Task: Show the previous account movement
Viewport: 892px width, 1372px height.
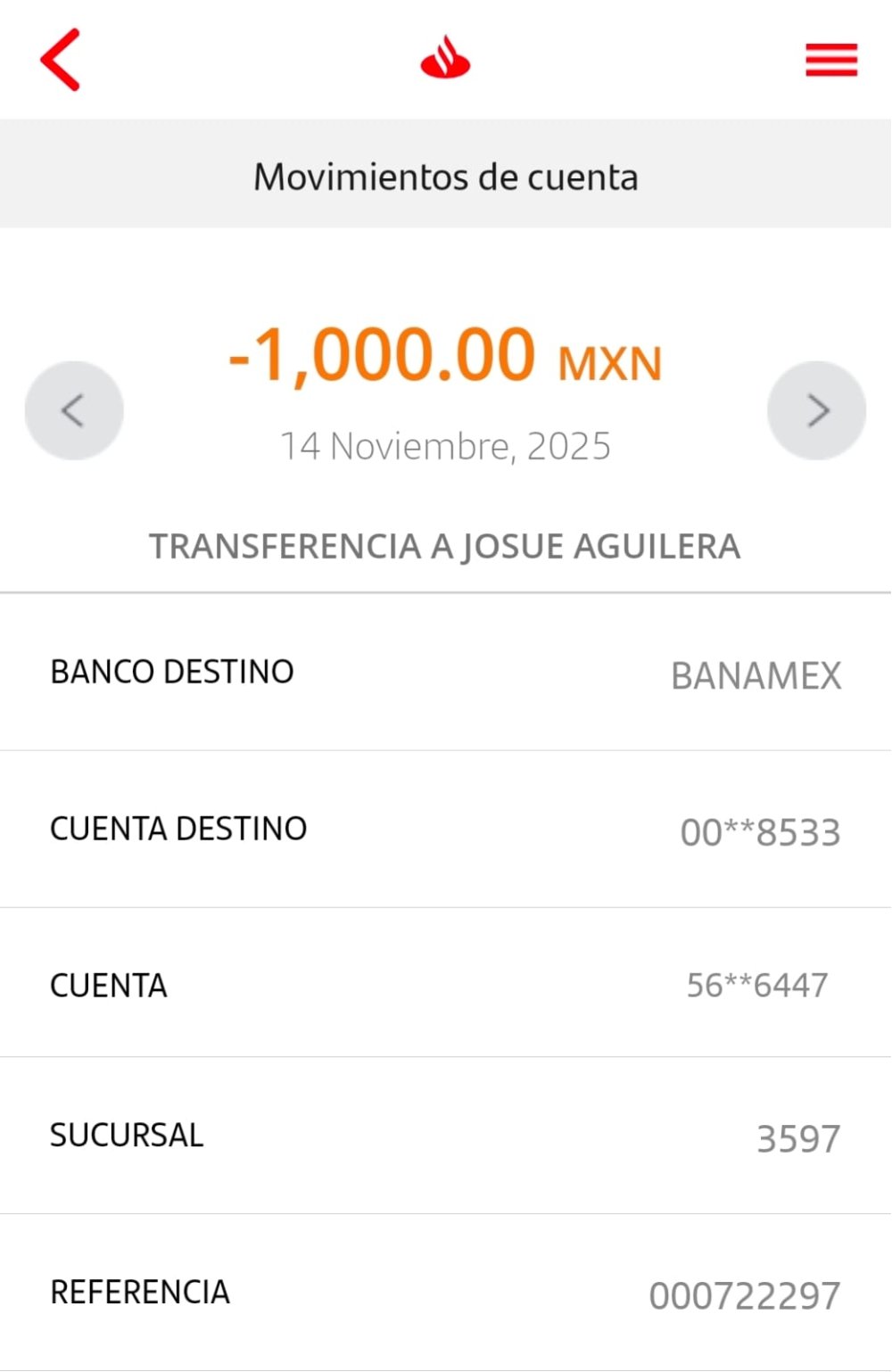Action: pyautogui.click(x=74, y=410)
